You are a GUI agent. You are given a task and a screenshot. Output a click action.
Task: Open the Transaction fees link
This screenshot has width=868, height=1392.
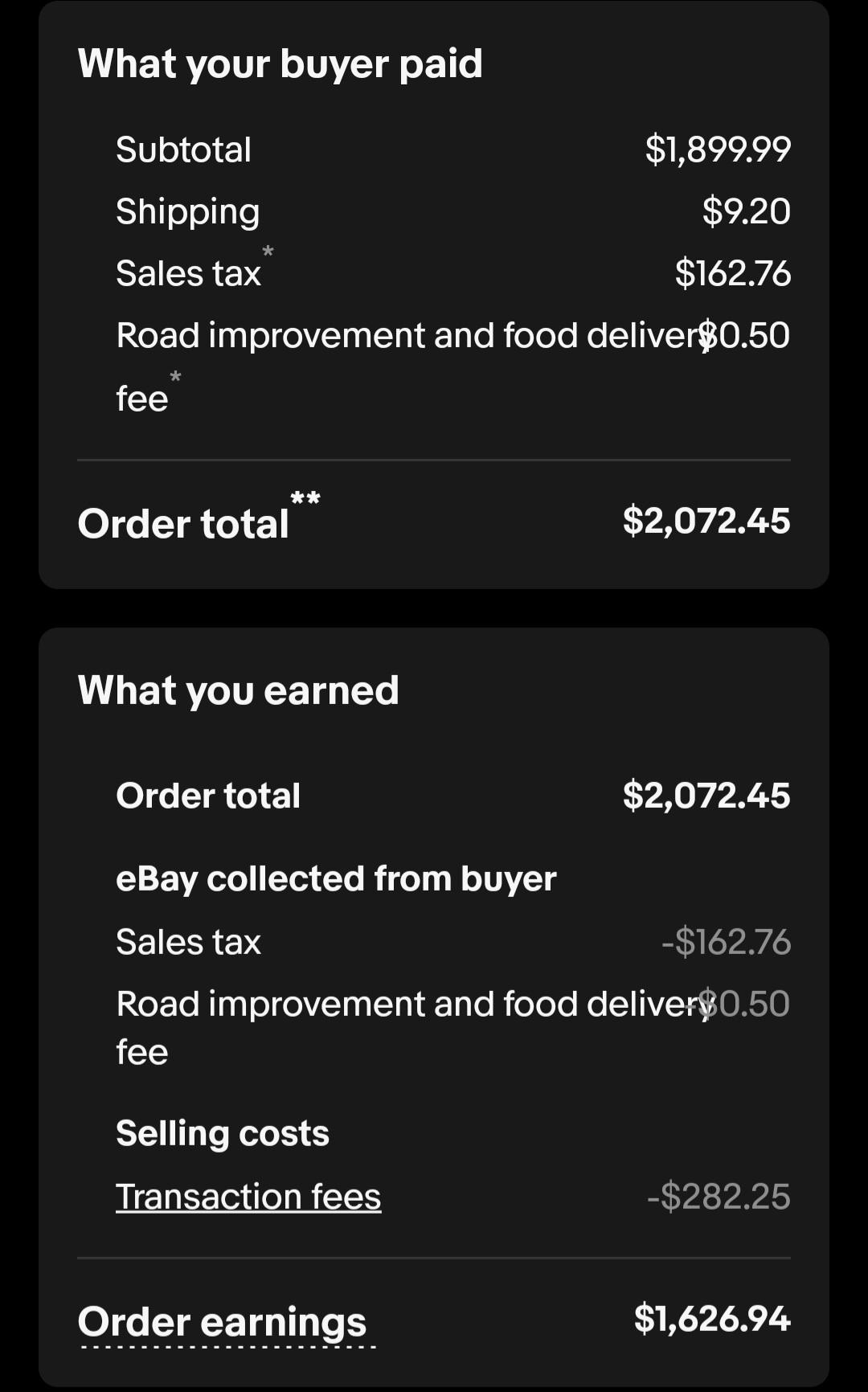(248, 1197)
